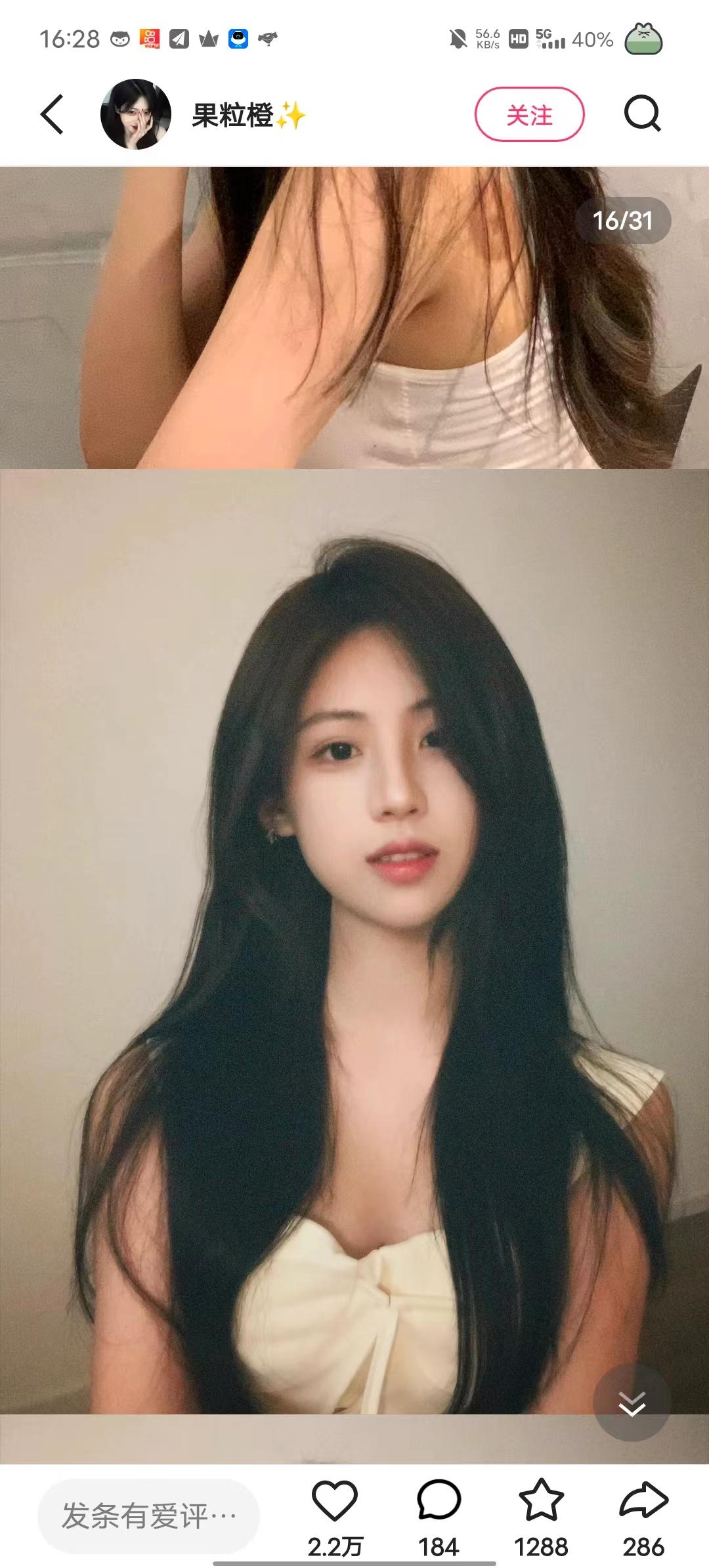
Task: Follow the author via the 关注 button
Action: (529, 114)
